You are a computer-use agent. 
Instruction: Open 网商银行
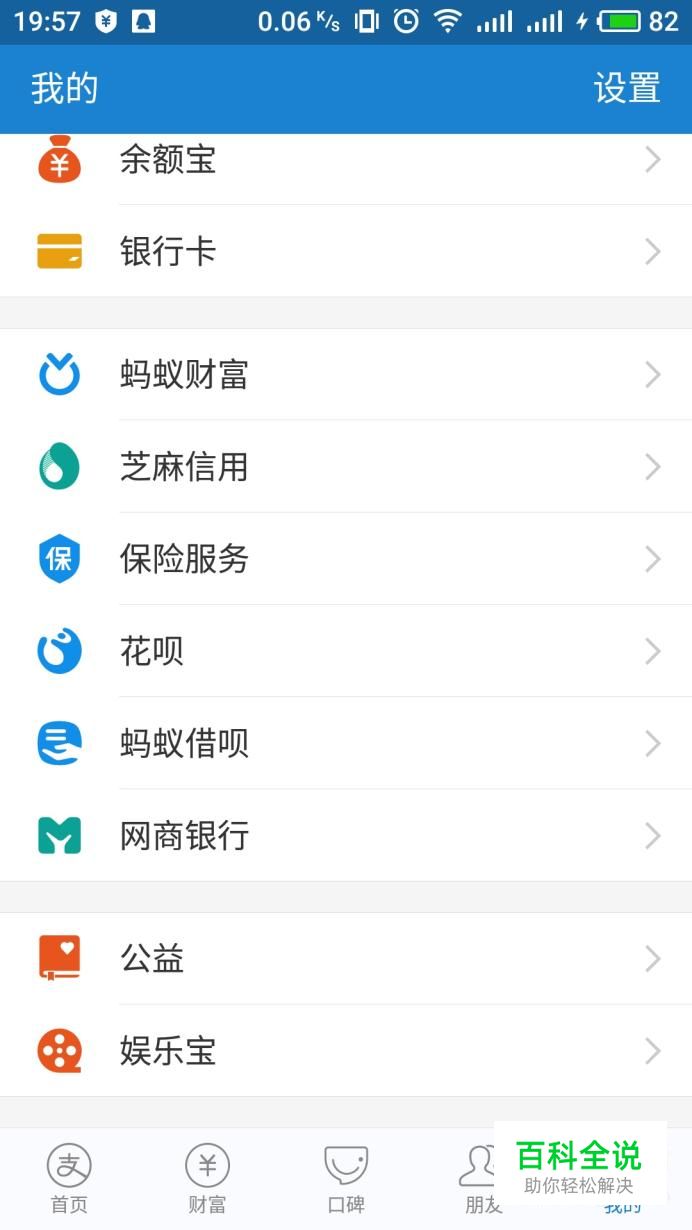346,835
